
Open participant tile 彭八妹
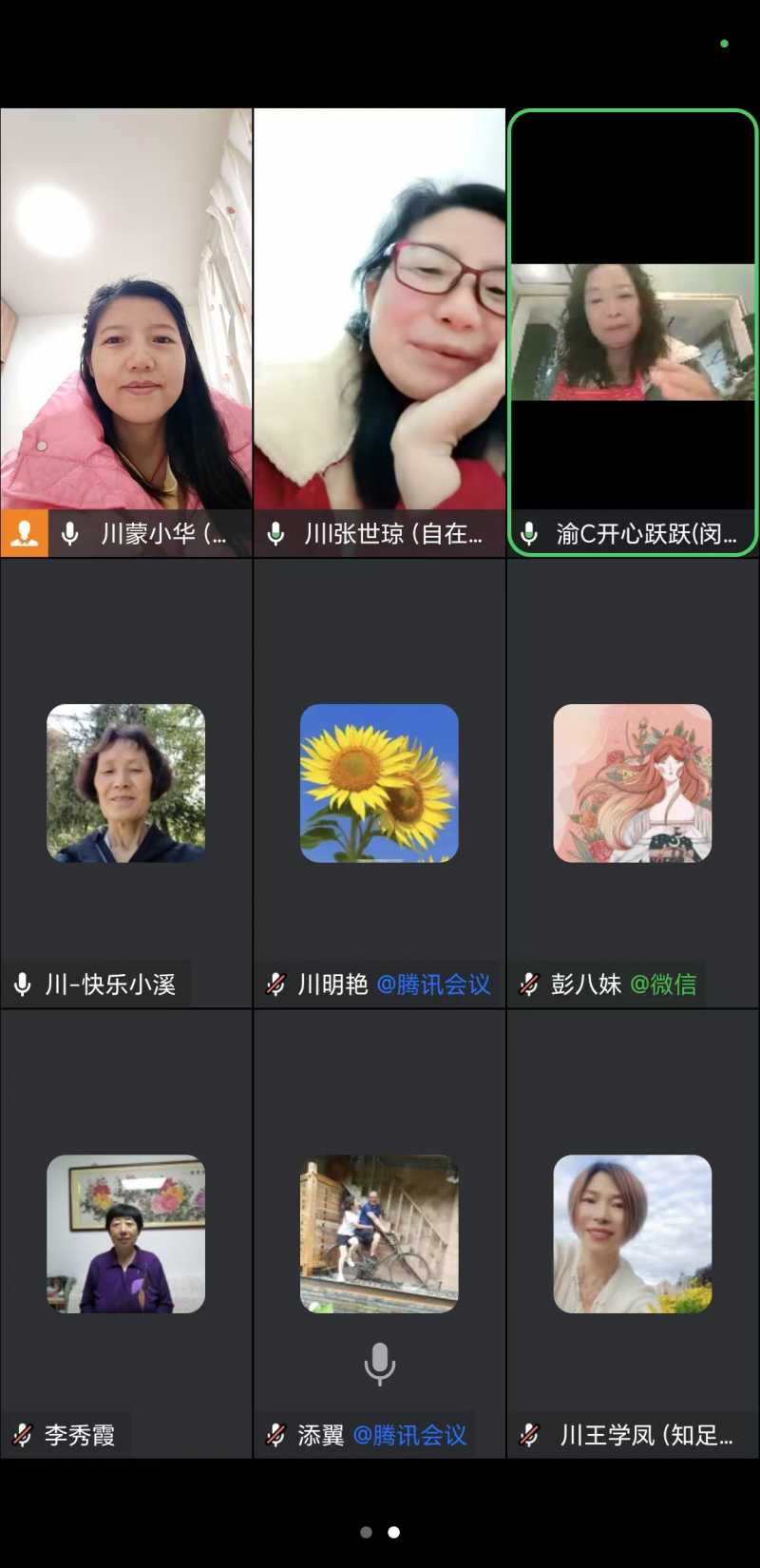633,783
